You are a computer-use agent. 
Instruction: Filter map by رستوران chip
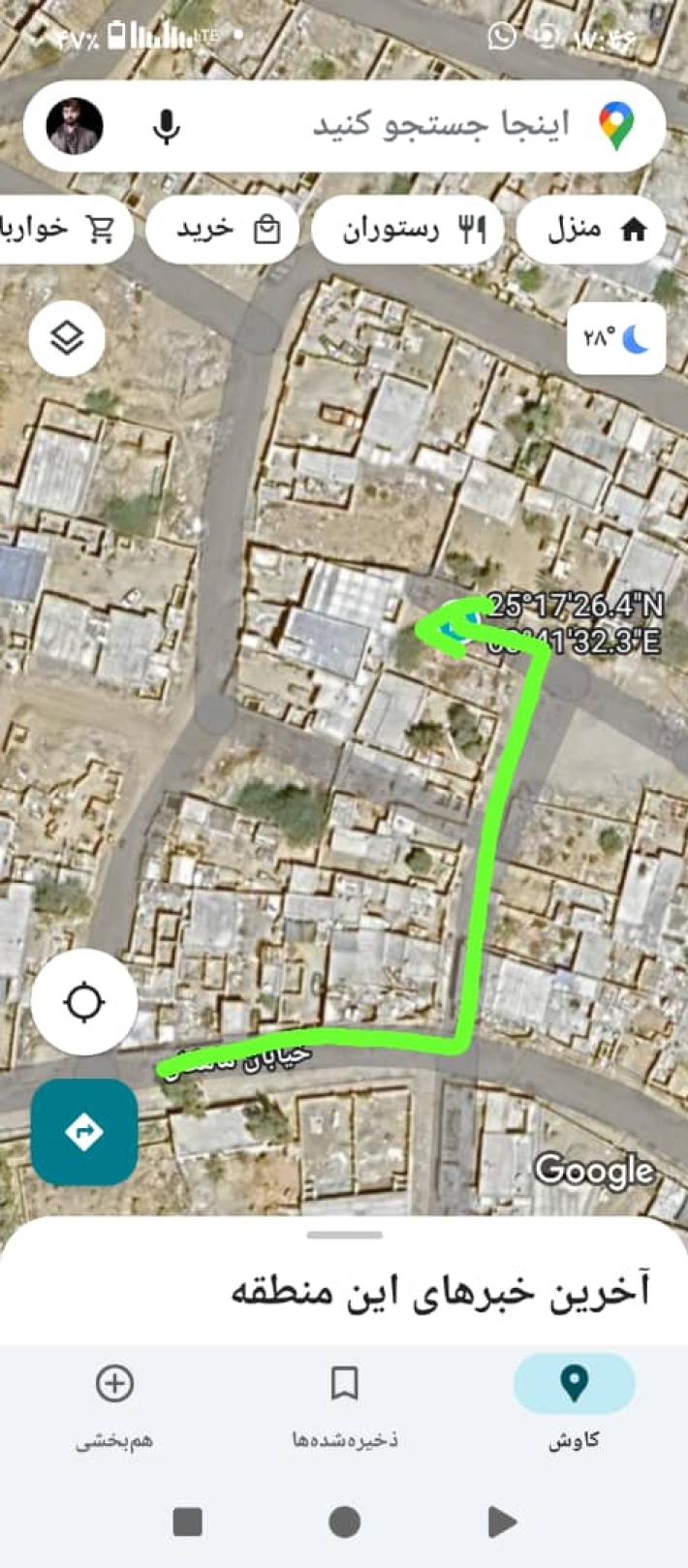(407, 230)
